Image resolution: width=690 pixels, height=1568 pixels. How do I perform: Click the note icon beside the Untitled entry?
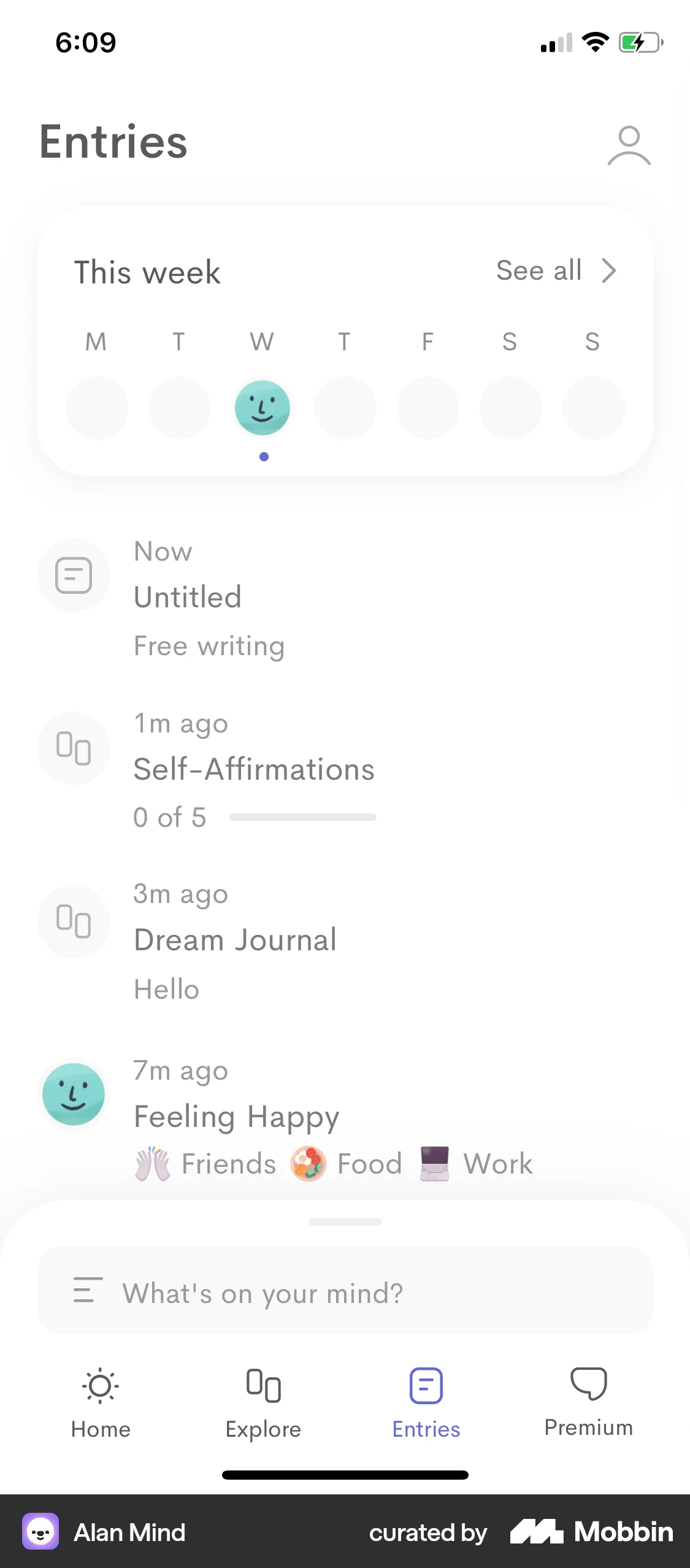click(74, 575)
